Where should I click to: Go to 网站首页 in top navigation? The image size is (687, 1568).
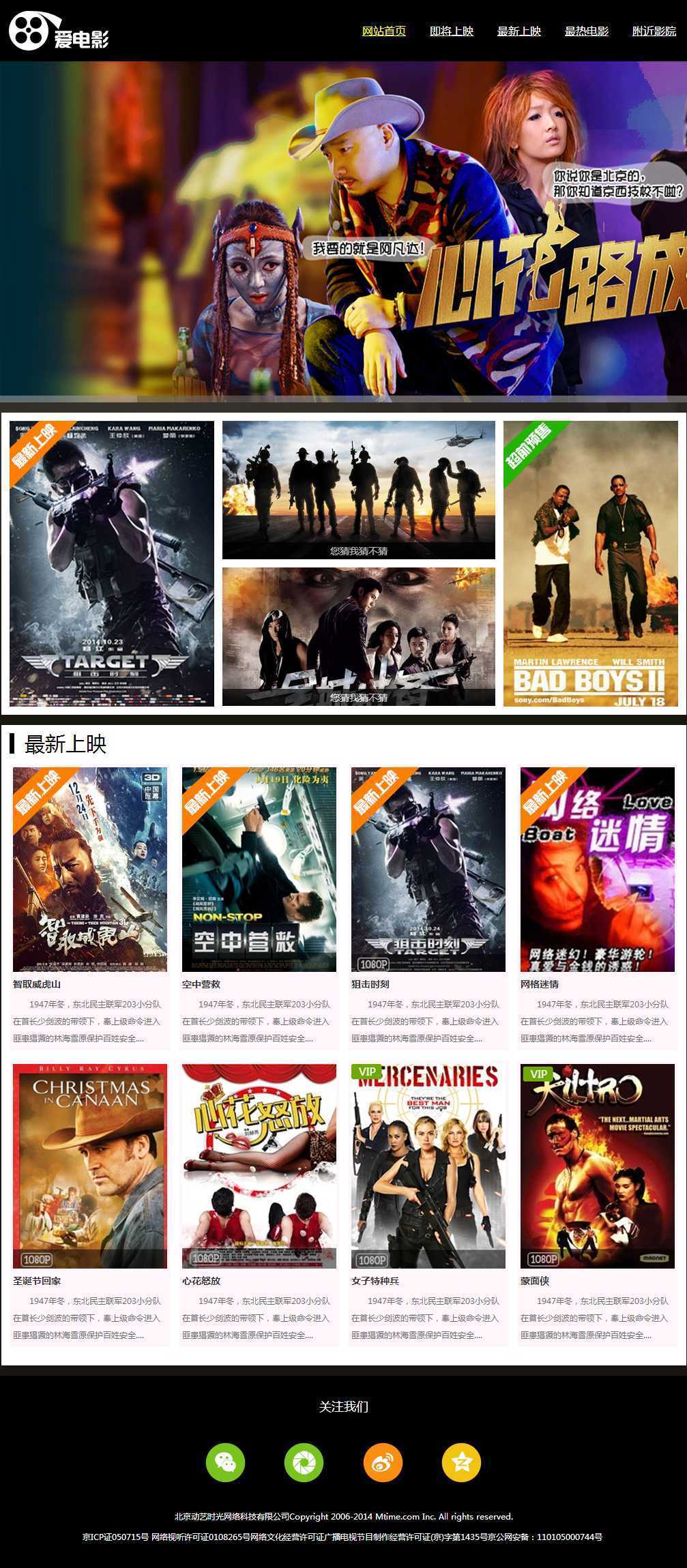pyautogui.click(x=383, y=31)
